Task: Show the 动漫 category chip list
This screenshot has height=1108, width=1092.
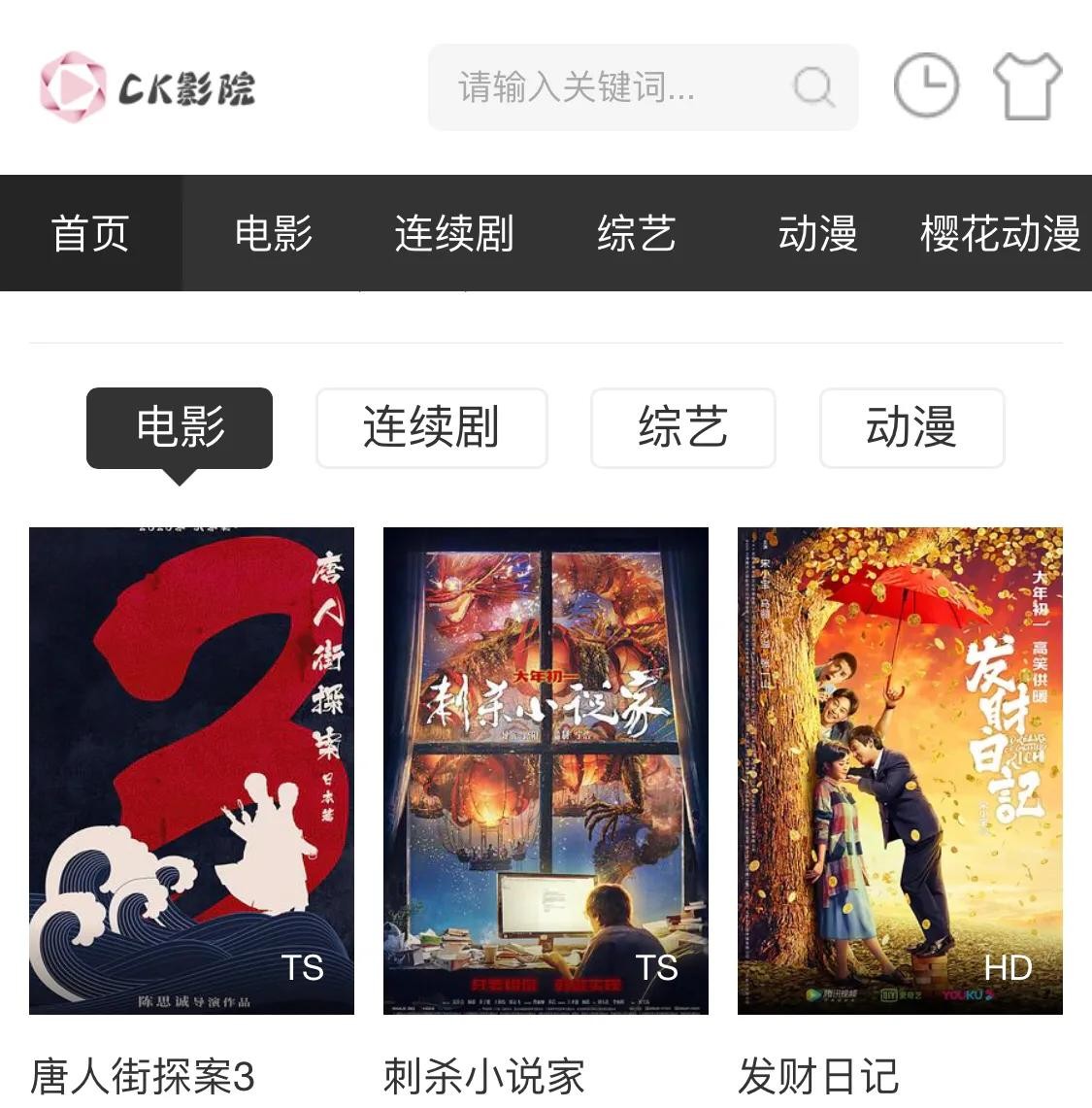Action: click(x=911, y=427)
